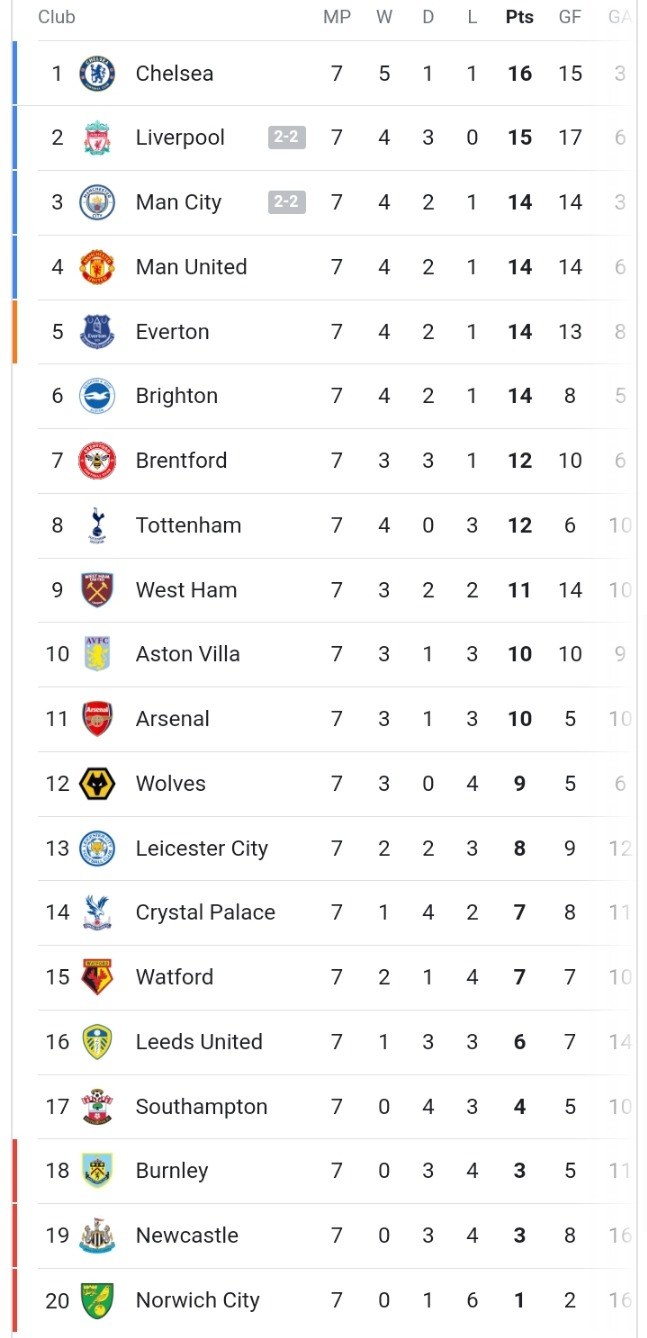Select Norwich City in the table
The image size is (647, 1338).
click(x=325, y=1300)
